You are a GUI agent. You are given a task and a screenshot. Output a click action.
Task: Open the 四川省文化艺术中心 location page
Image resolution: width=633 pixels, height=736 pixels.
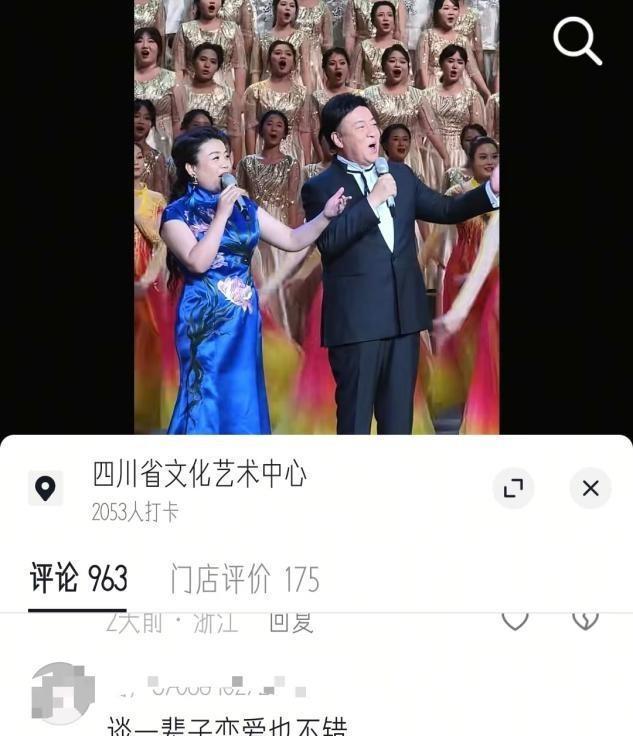(x=199, y=474)
